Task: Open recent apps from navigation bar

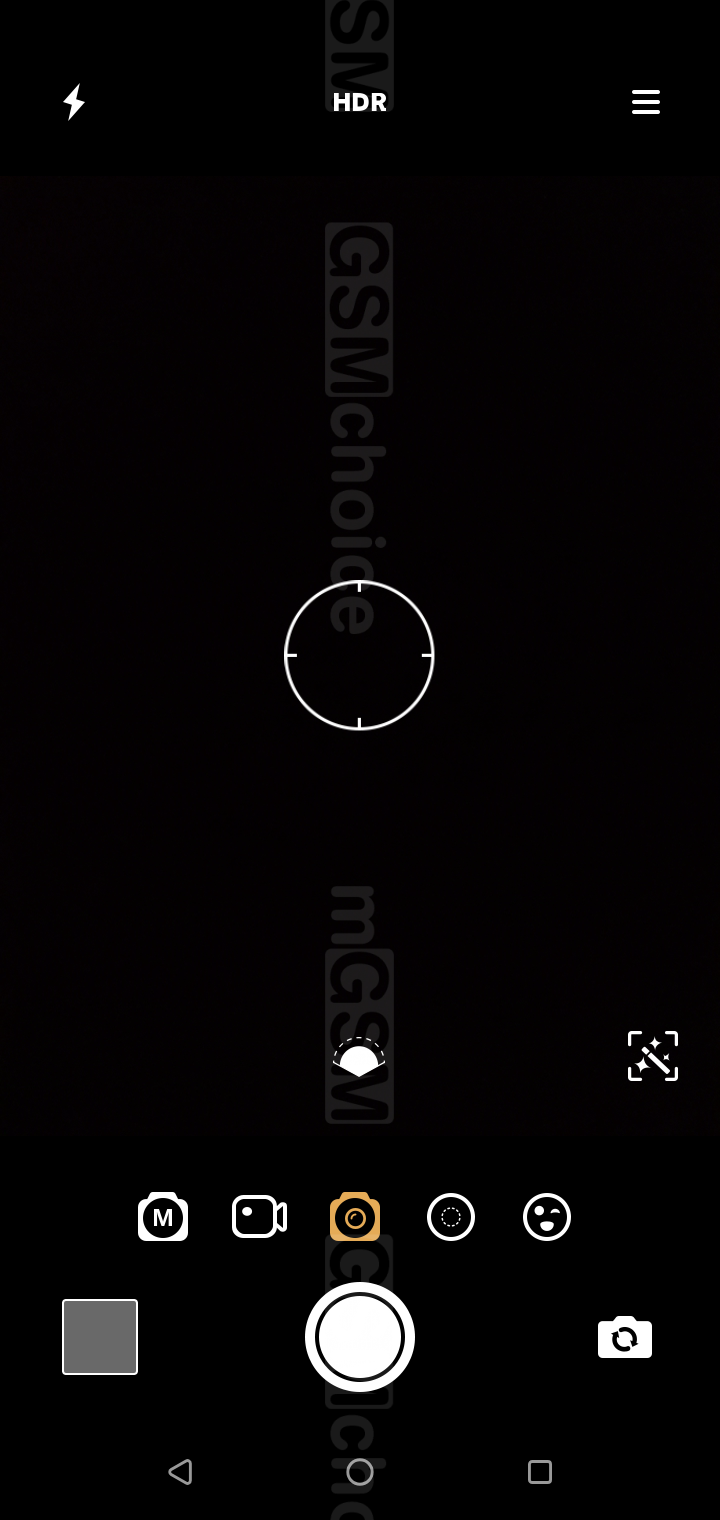Action: click(540, 1472)
